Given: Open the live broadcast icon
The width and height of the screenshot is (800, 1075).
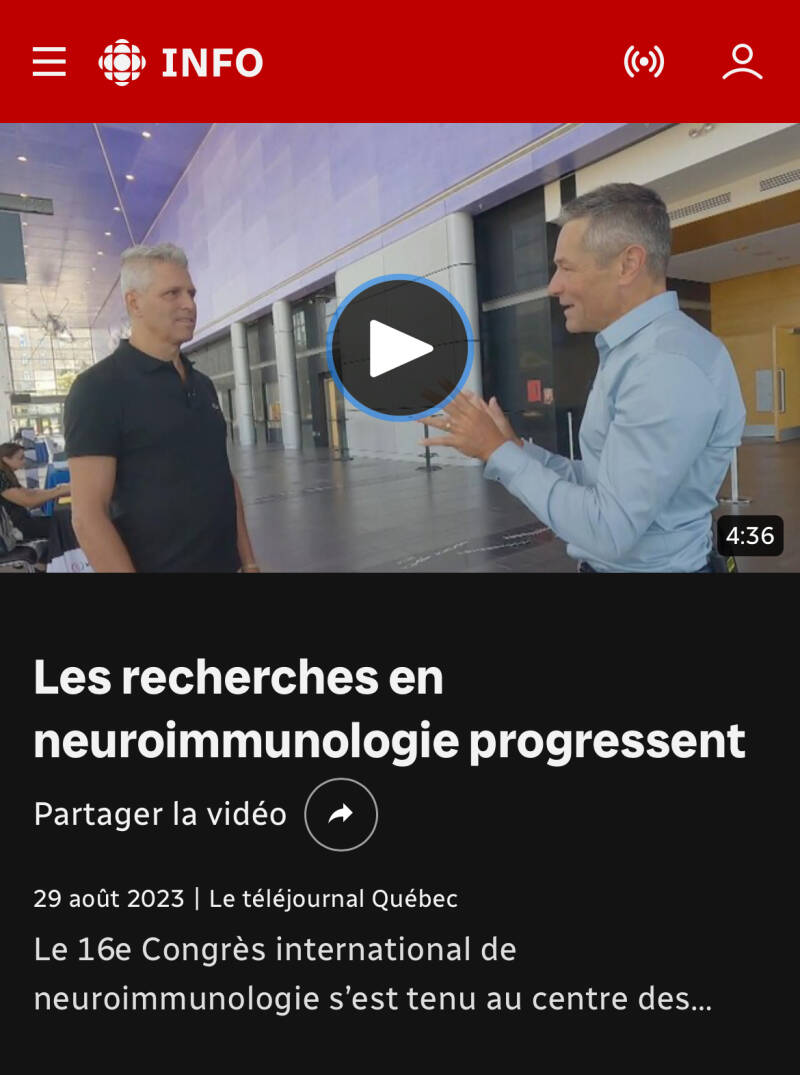Looking at the screenshot, I should [x=644, y=62].
